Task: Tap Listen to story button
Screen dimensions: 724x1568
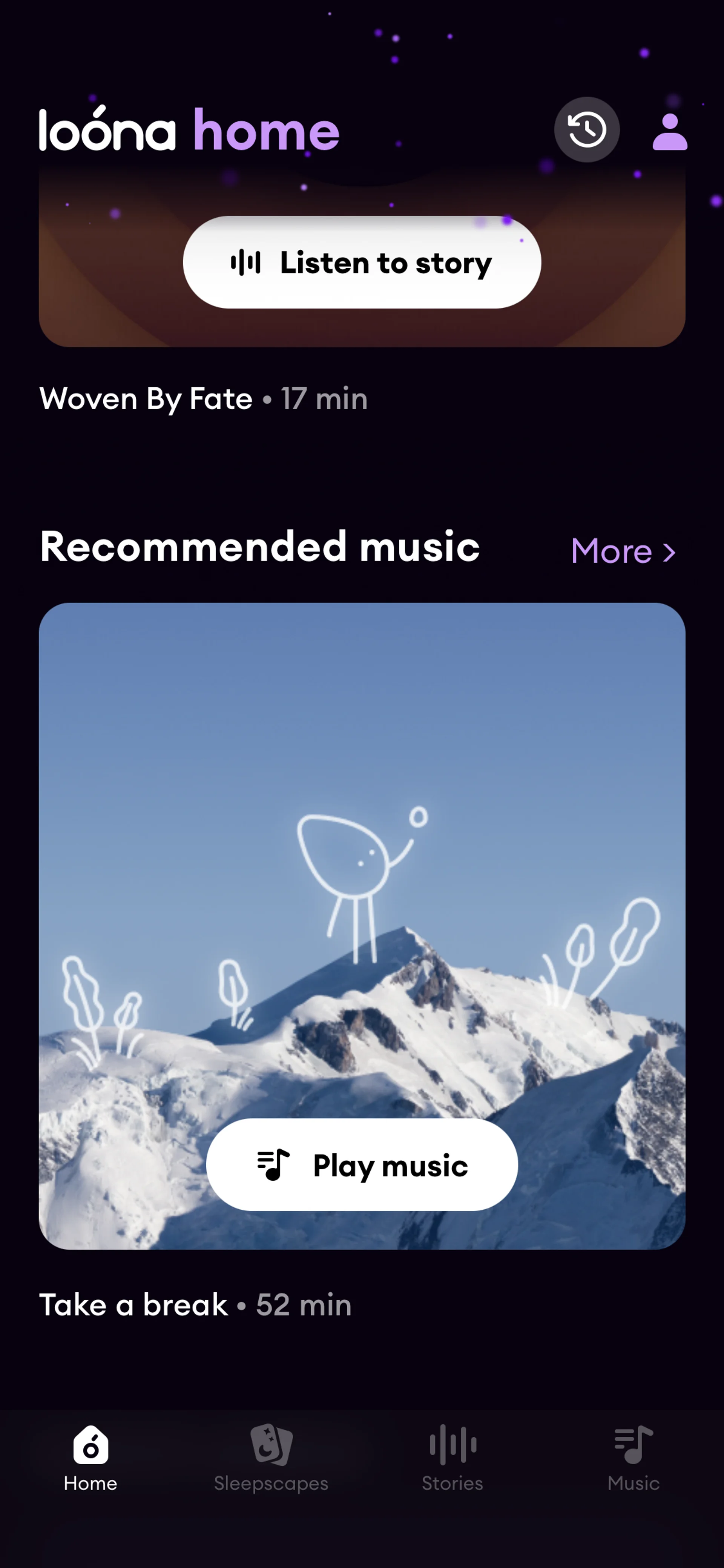Action: [x=362, y=263]
